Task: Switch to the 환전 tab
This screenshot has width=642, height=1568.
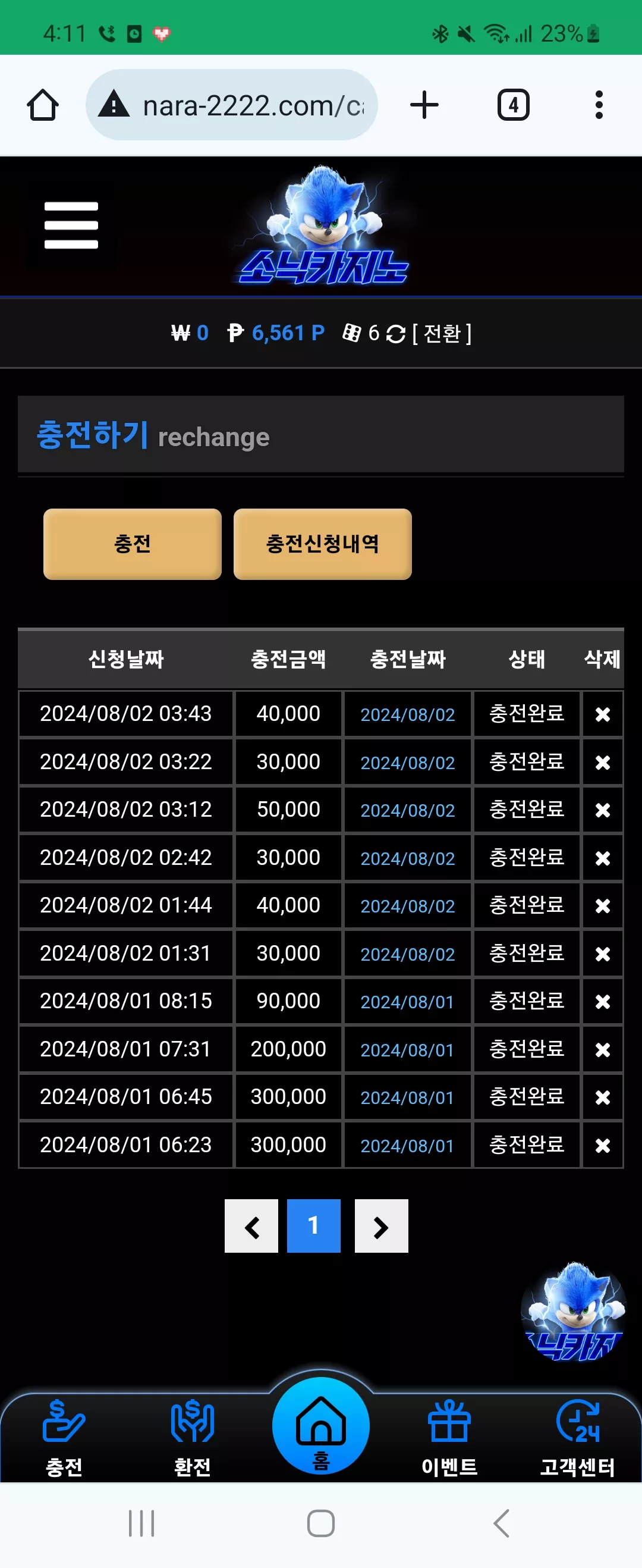Action: click(x=192, y=1438)
